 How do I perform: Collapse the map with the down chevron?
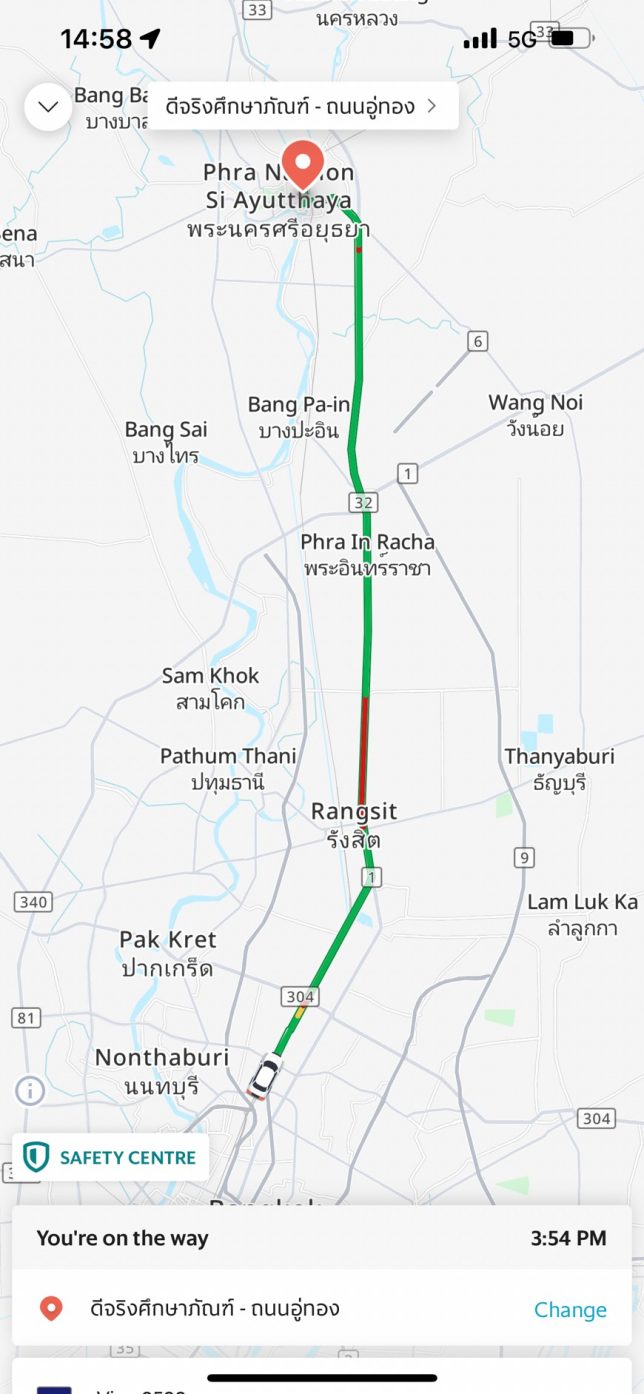[x=48, y=106]
